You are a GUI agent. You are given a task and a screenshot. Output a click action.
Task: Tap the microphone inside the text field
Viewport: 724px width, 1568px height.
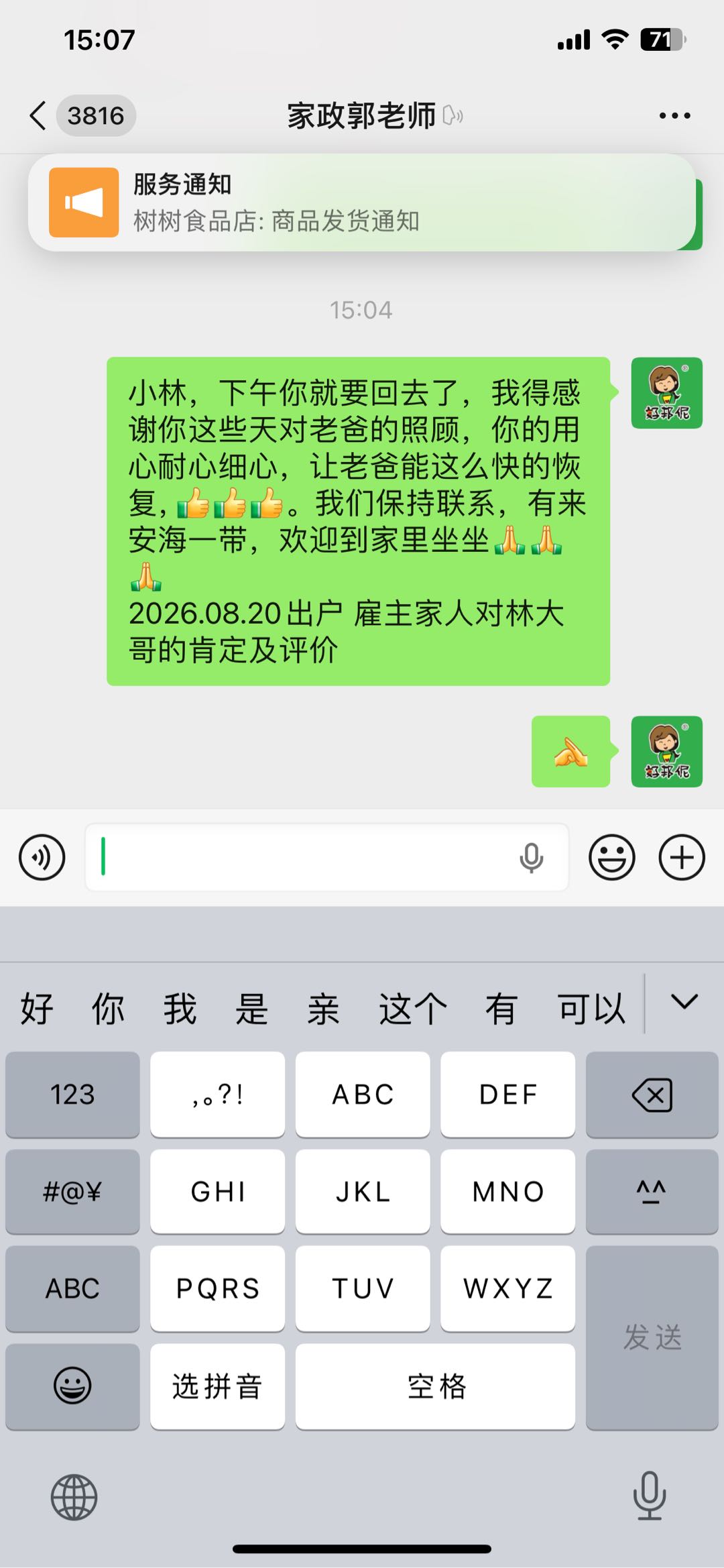pos(532,858)
